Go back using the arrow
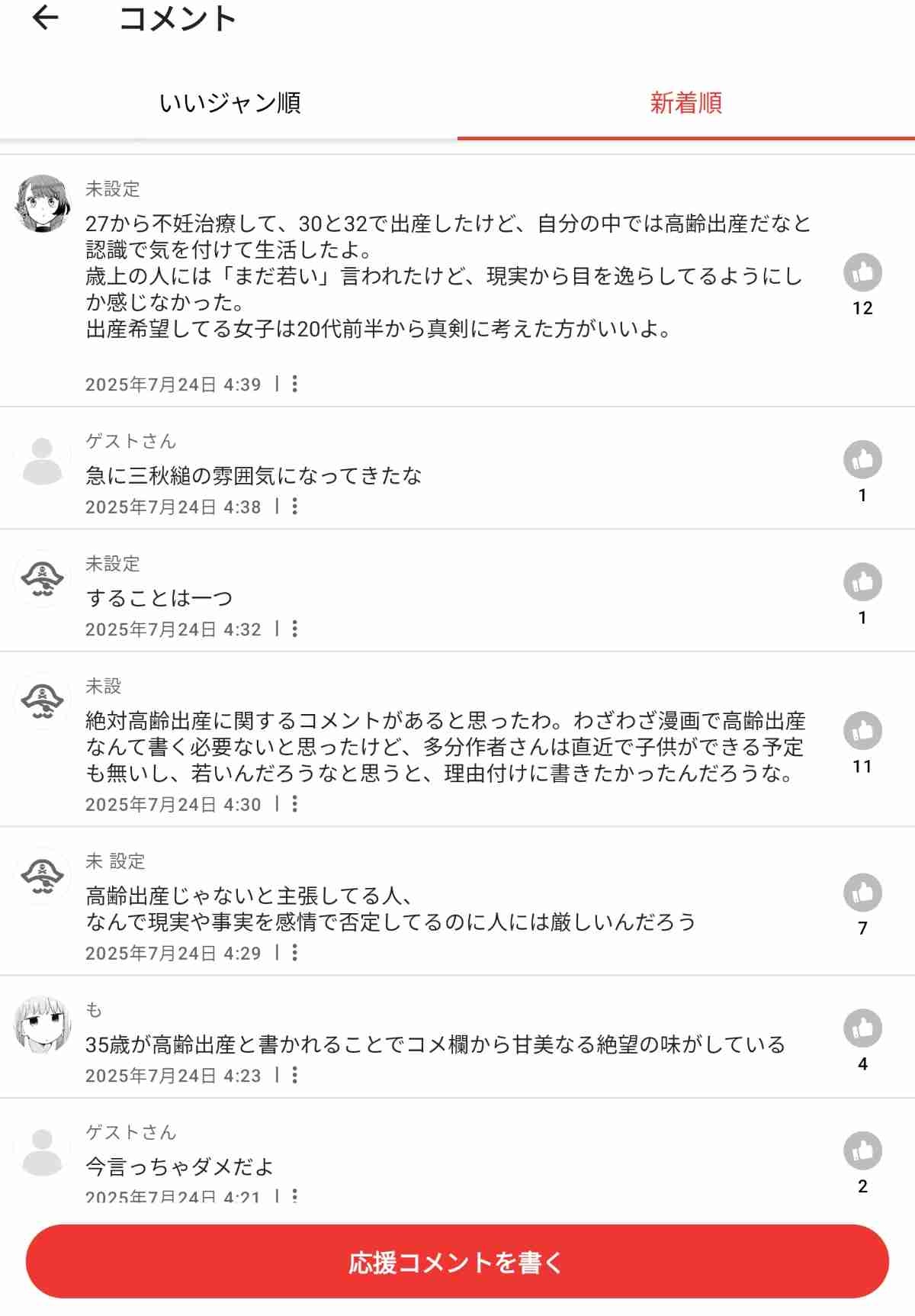The height and width of the screenshot is (1316, 915). pyautogui.click(x=46, y=18)
